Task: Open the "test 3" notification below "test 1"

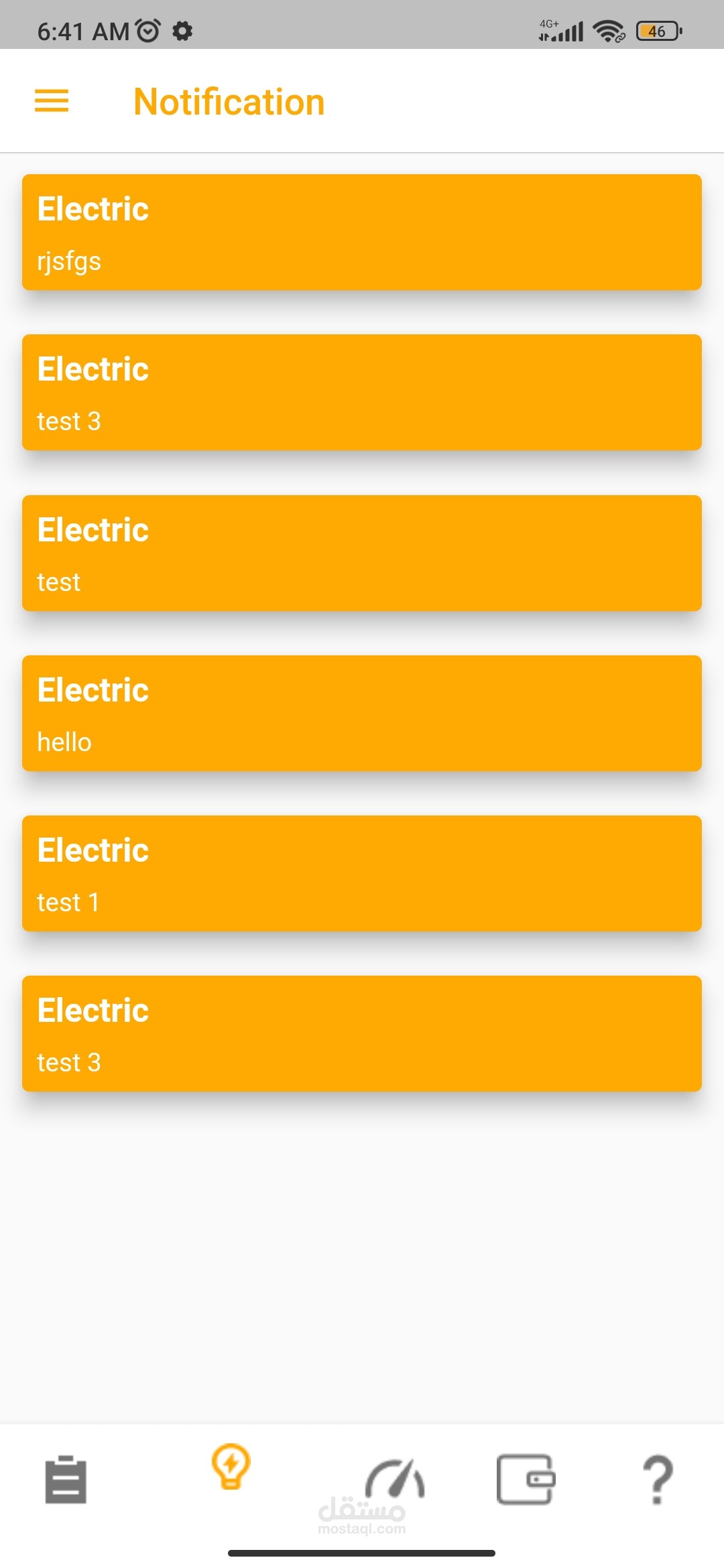Action: coord(362,1034)
